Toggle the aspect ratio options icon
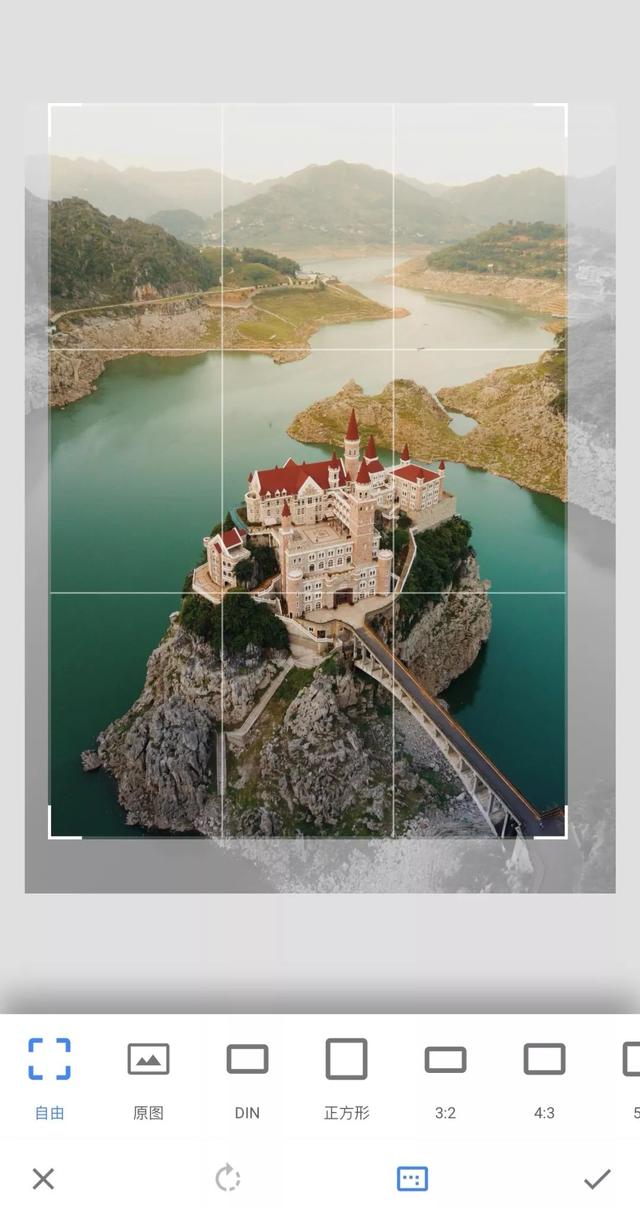This screenshot has width=640, height=1208. click(x=412, y=1178)
